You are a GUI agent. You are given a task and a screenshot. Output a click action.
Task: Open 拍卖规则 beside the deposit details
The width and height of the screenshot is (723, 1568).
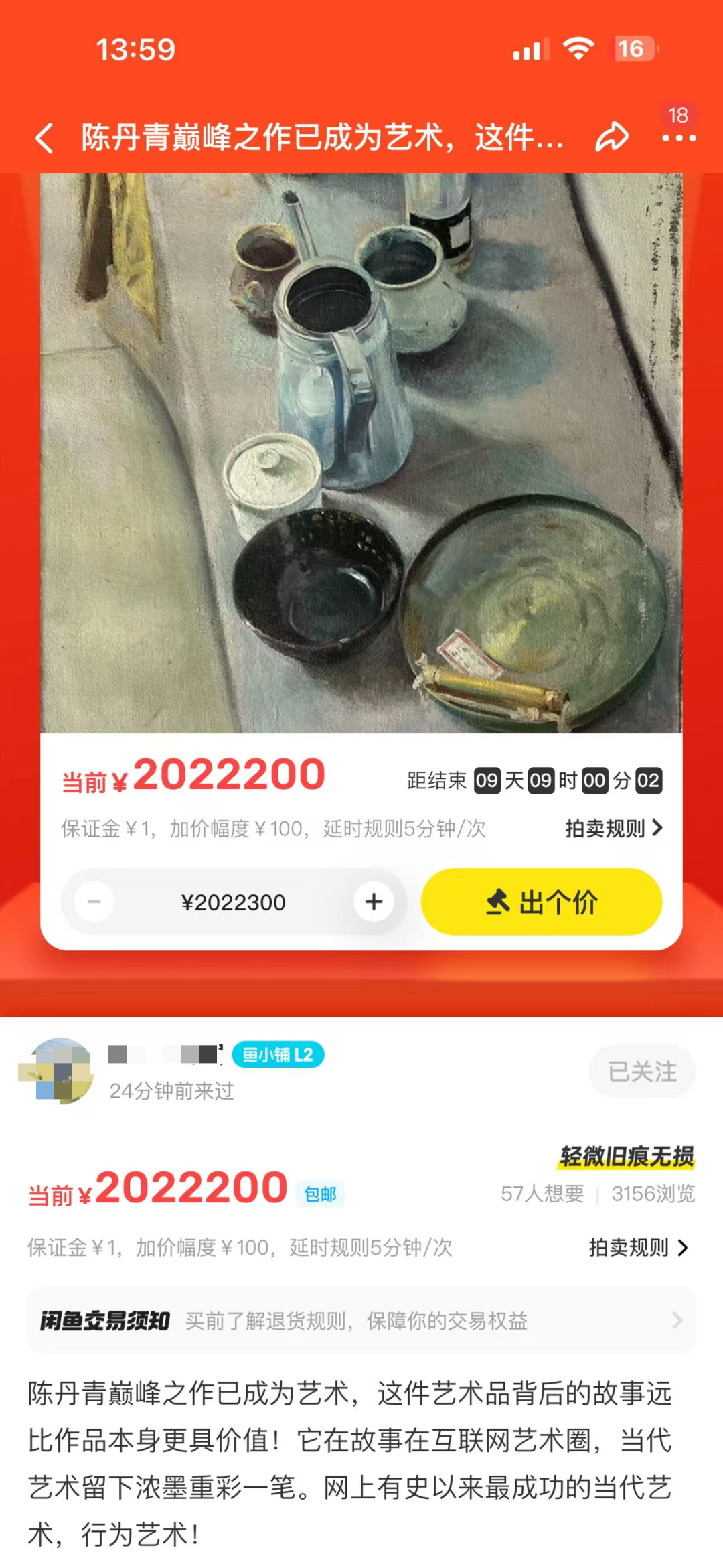point(637,1248)
